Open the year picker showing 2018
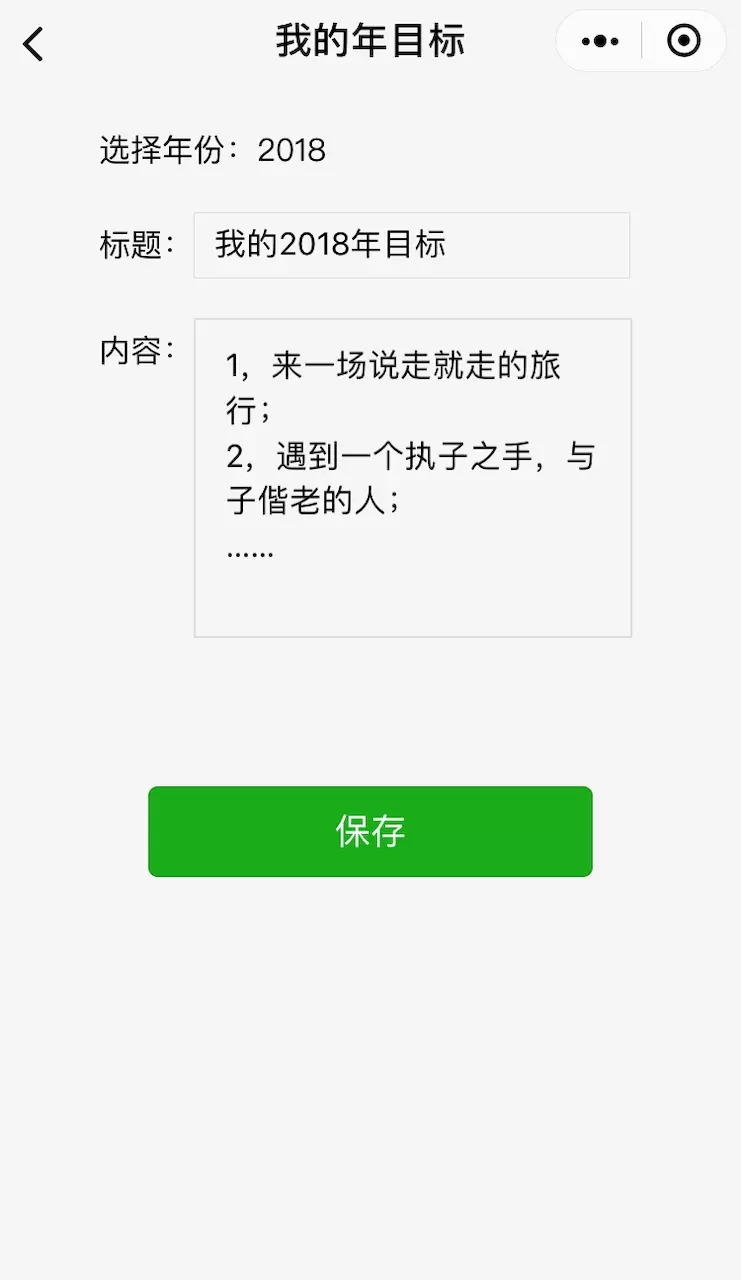This screenshot has height=1280, width=741. pos(291,150)
